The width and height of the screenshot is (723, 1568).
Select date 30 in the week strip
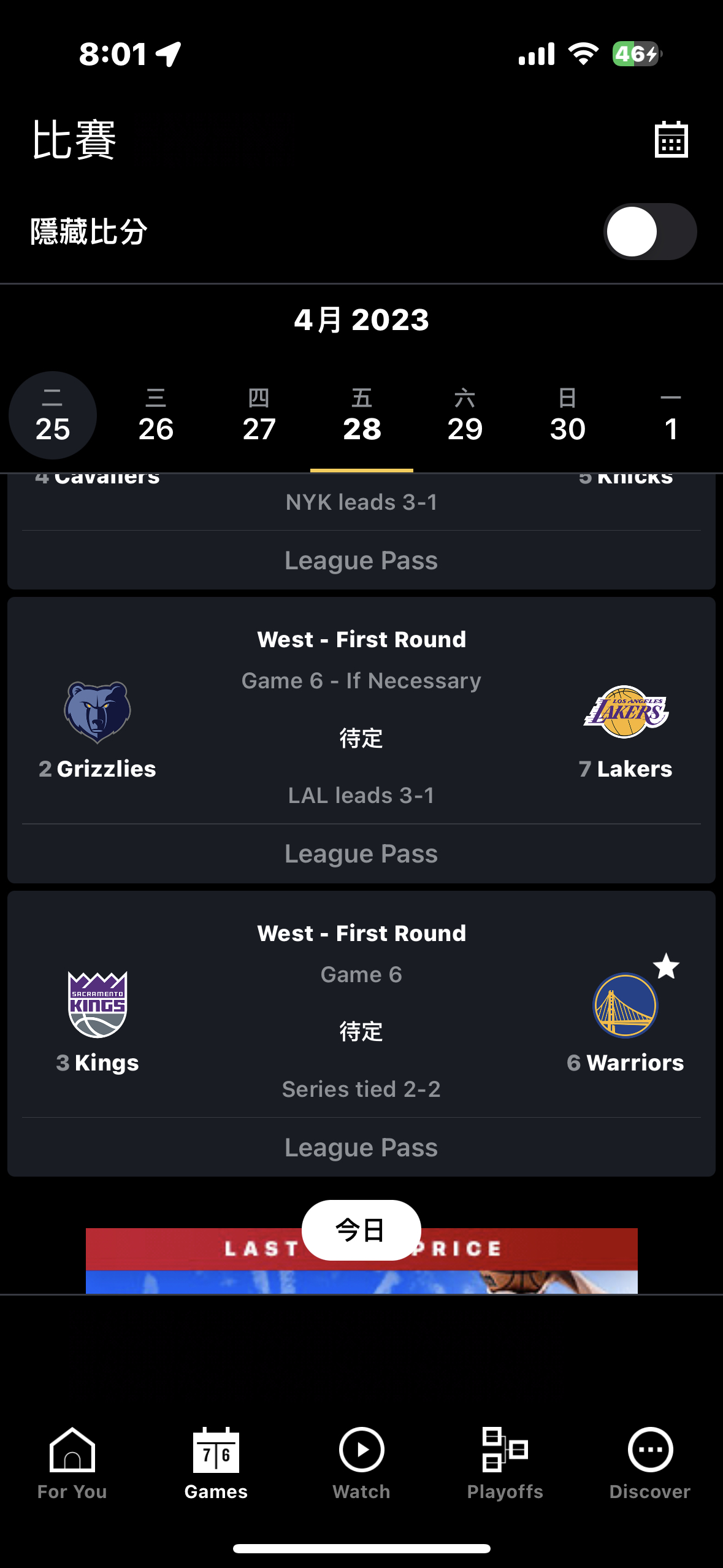[568, 415]
